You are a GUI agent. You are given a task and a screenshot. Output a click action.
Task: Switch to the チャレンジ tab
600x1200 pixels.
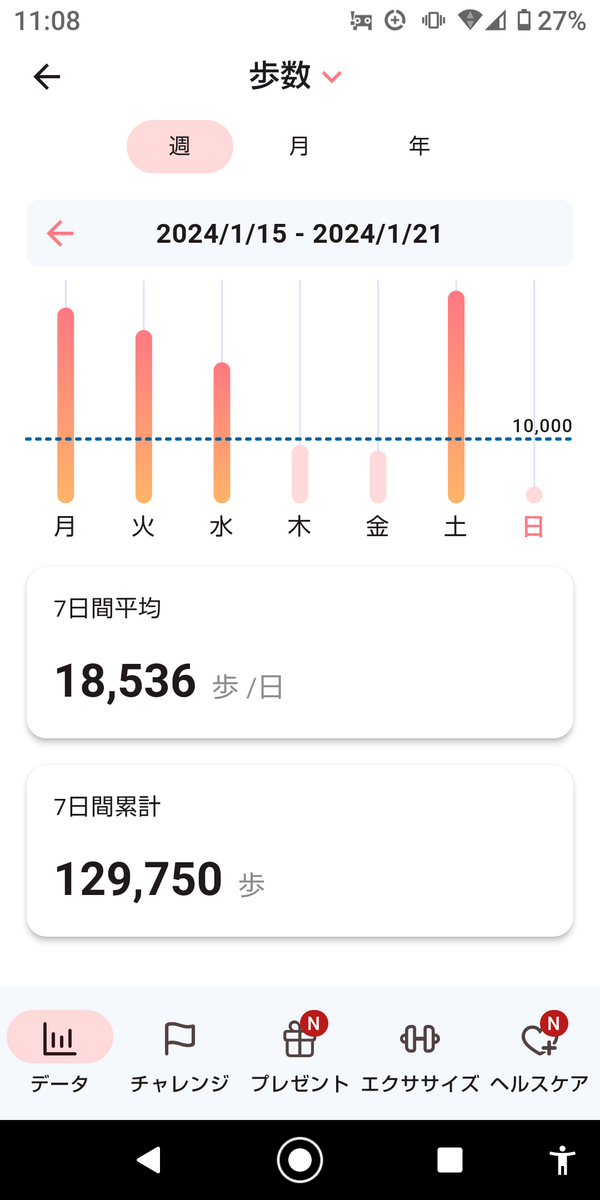pyautogui.click(x=180, y=1053)
